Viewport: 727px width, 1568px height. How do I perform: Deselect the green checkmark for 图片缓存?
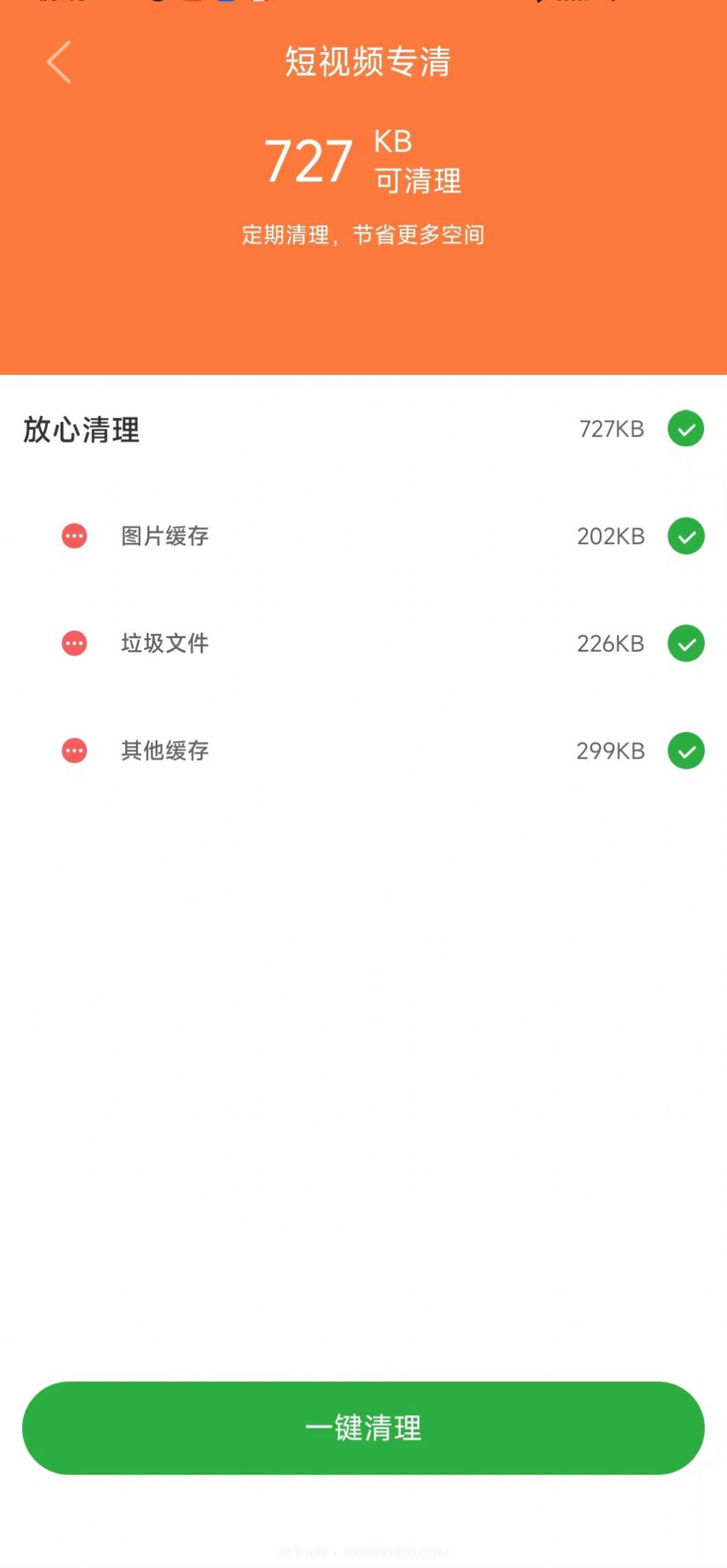[685, 537]
